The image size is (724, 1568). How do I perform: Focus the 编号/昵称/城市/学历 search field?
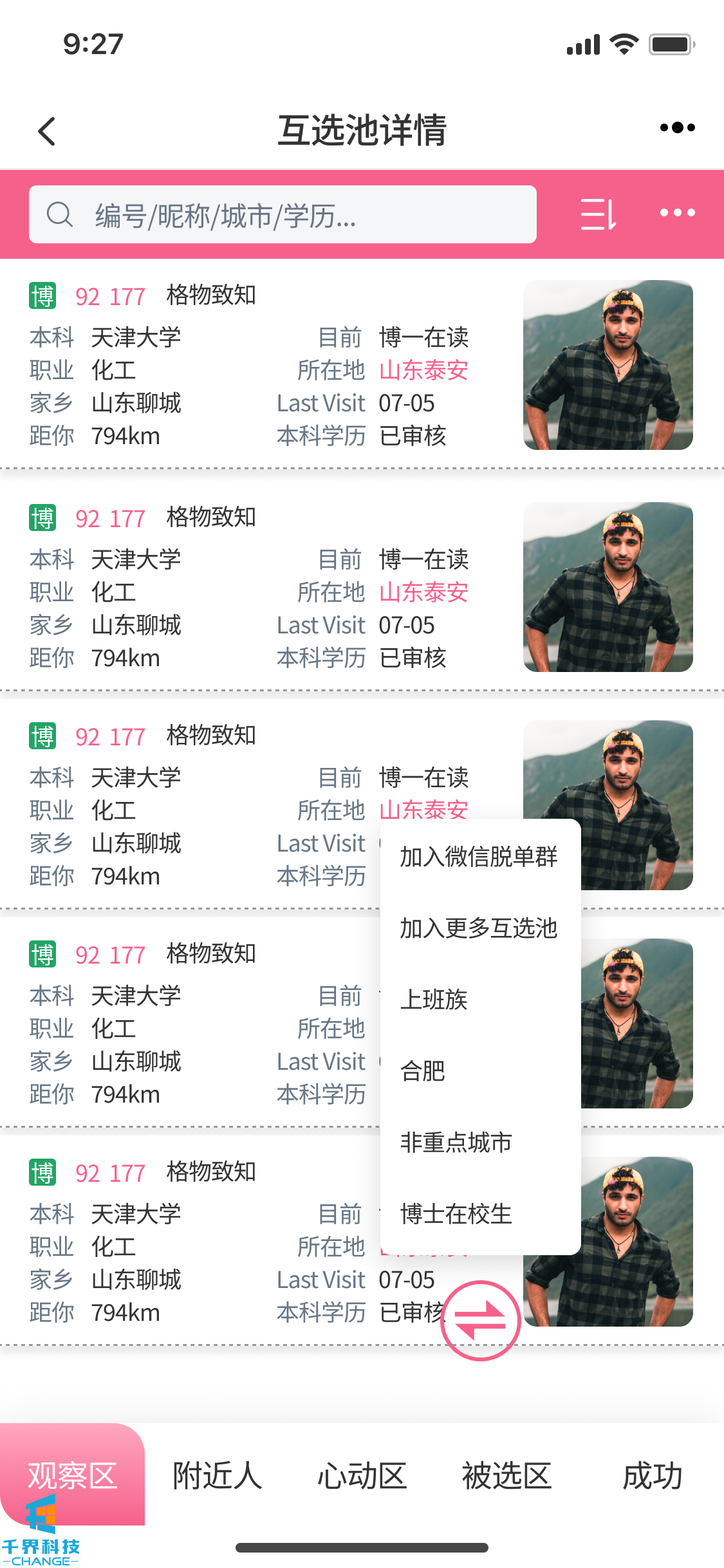pyautogui.click(x=283, y=215)
